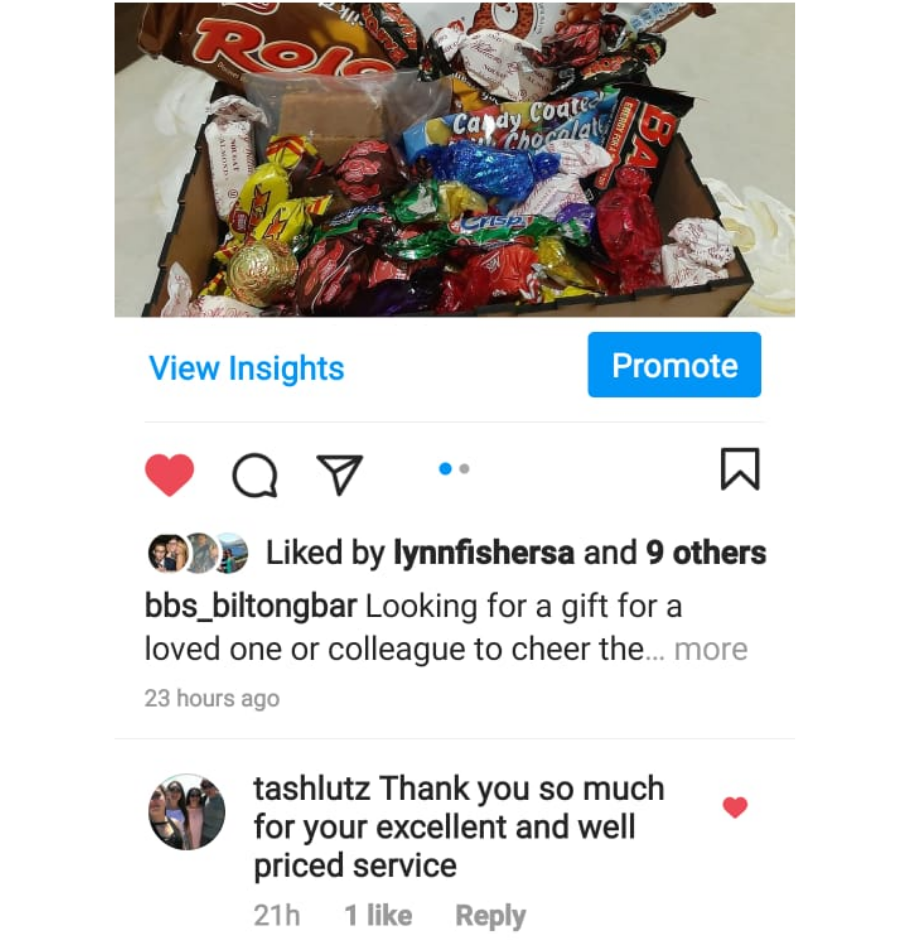The height and width of the screenshot is (940, 910).
Task: Reply to tashlutz's comment
Action: click(x=490, y=915)
